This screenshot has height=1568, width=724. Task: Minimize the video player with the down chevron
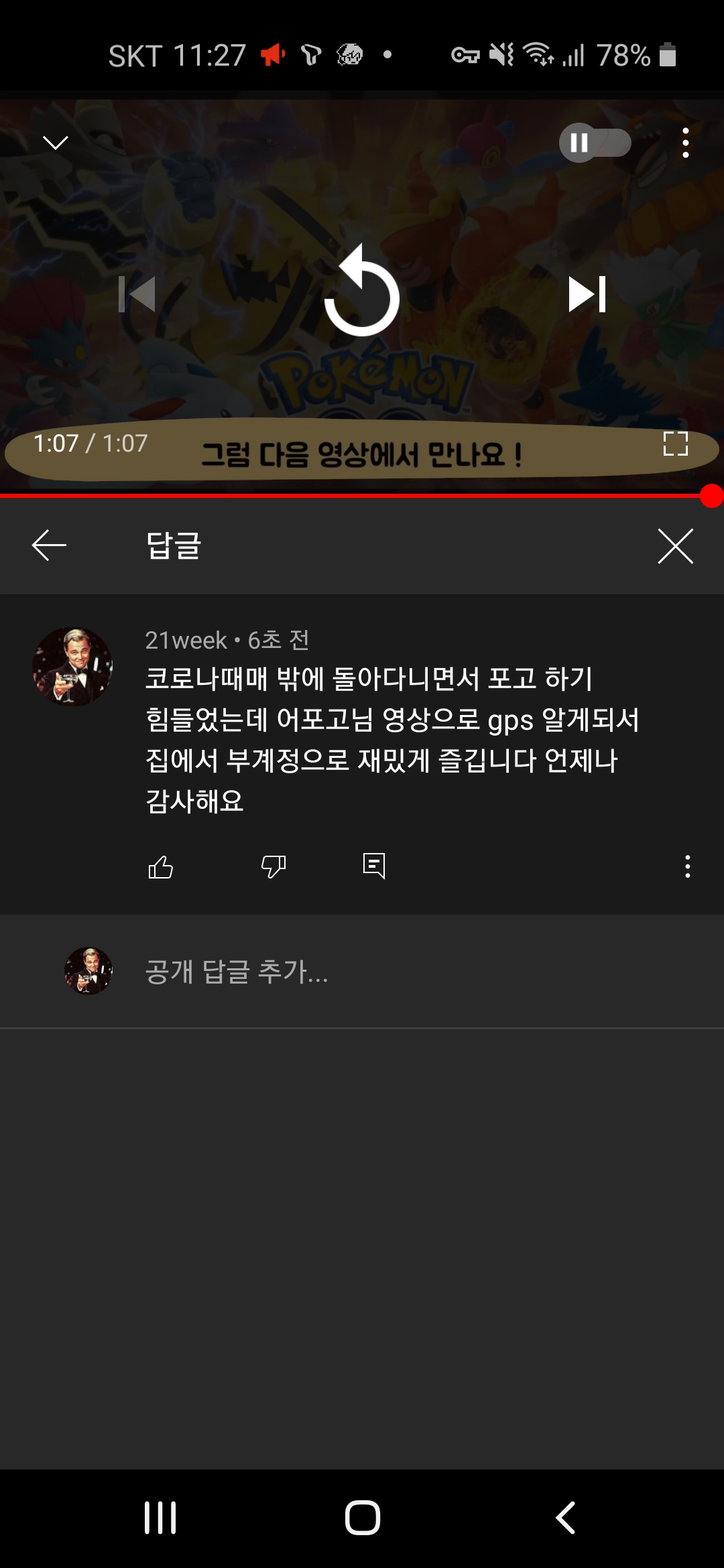point(55,142)
